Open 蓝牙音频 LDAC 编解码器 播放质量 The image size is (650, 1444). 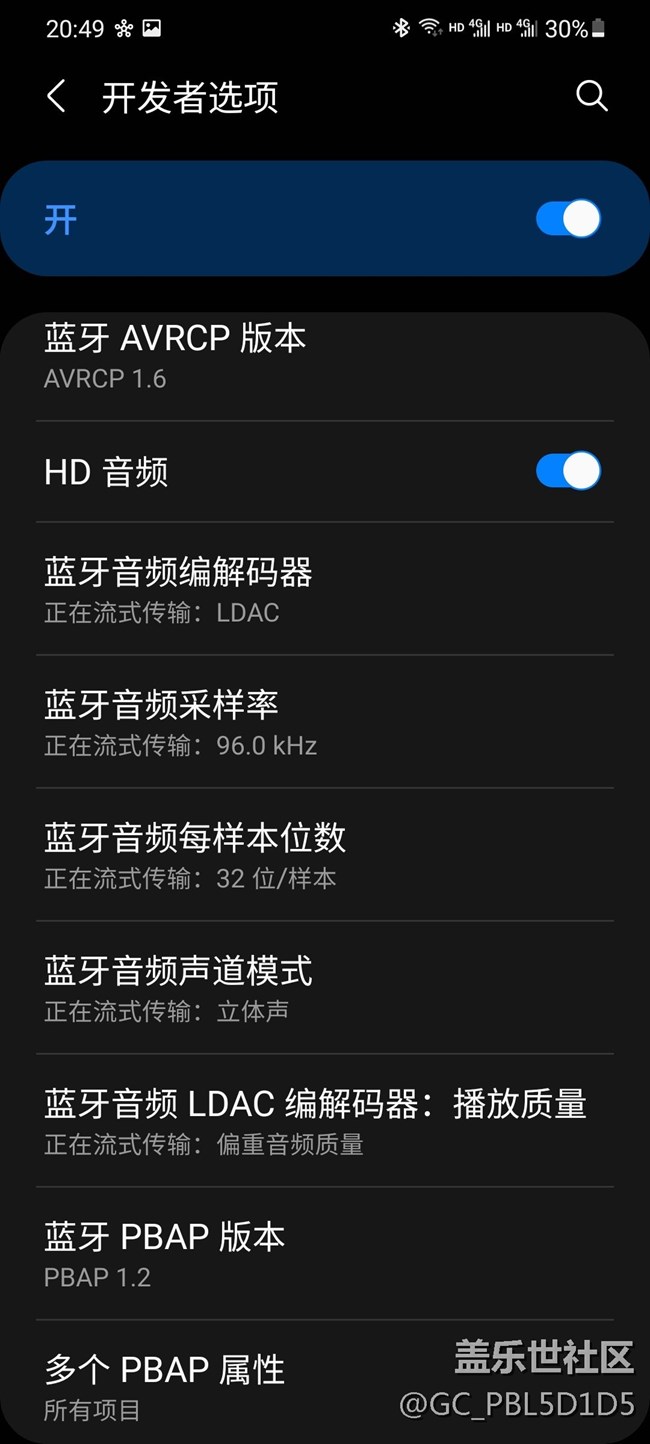tap(325, 1122)
